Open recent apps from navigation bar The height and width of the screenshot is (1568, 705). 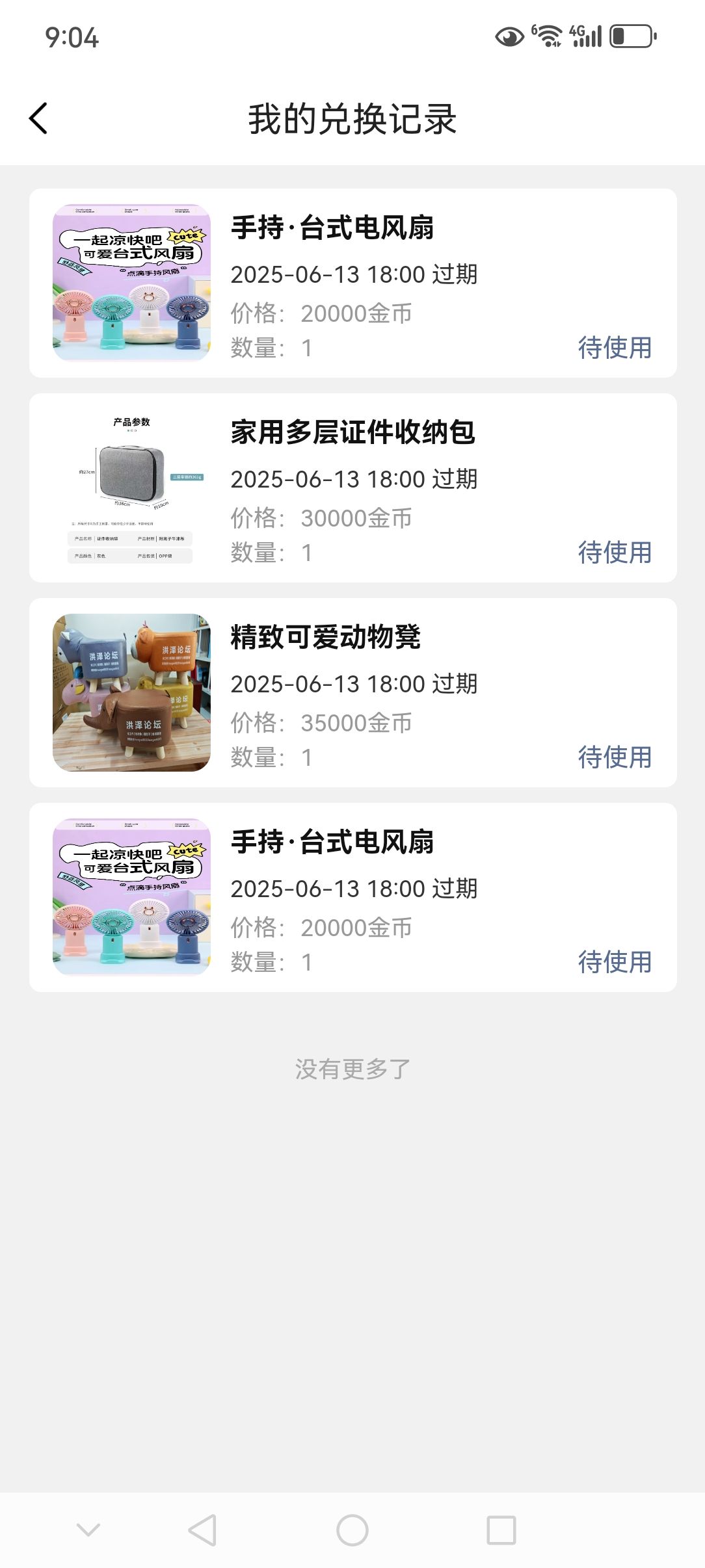501,1530
